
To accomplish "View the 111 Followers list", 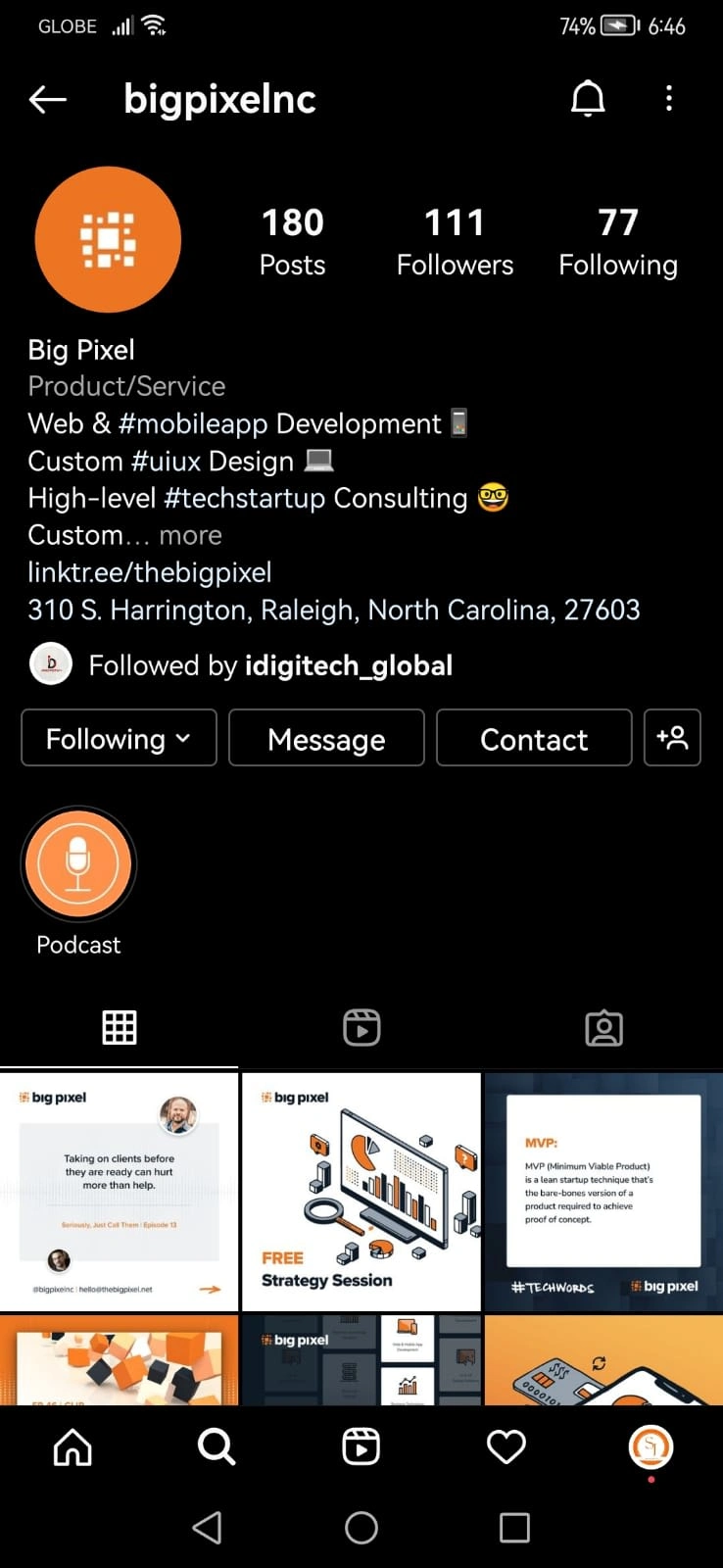I will pyautogui.click(x=455, y=242).
